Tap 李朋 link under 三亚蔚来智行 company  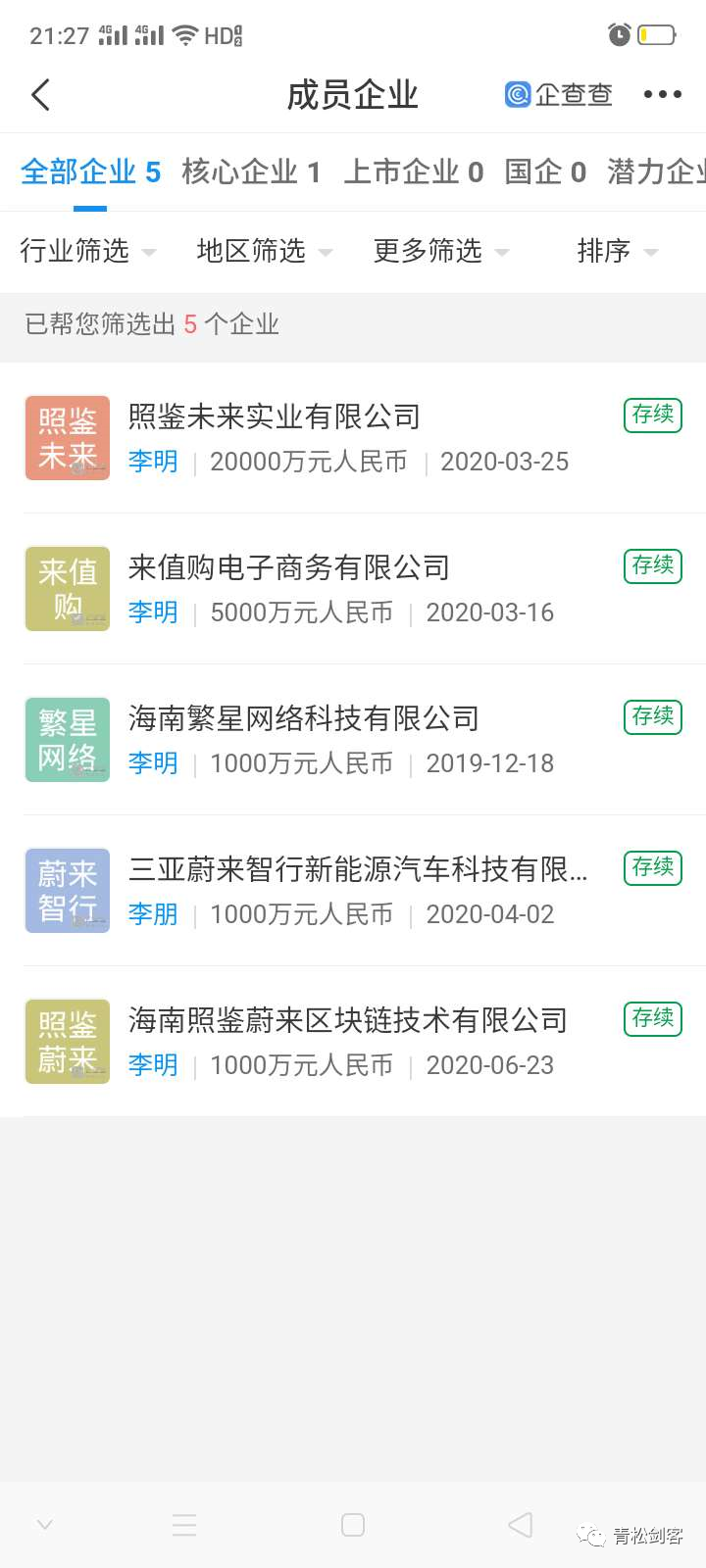(x=153, y=914)
